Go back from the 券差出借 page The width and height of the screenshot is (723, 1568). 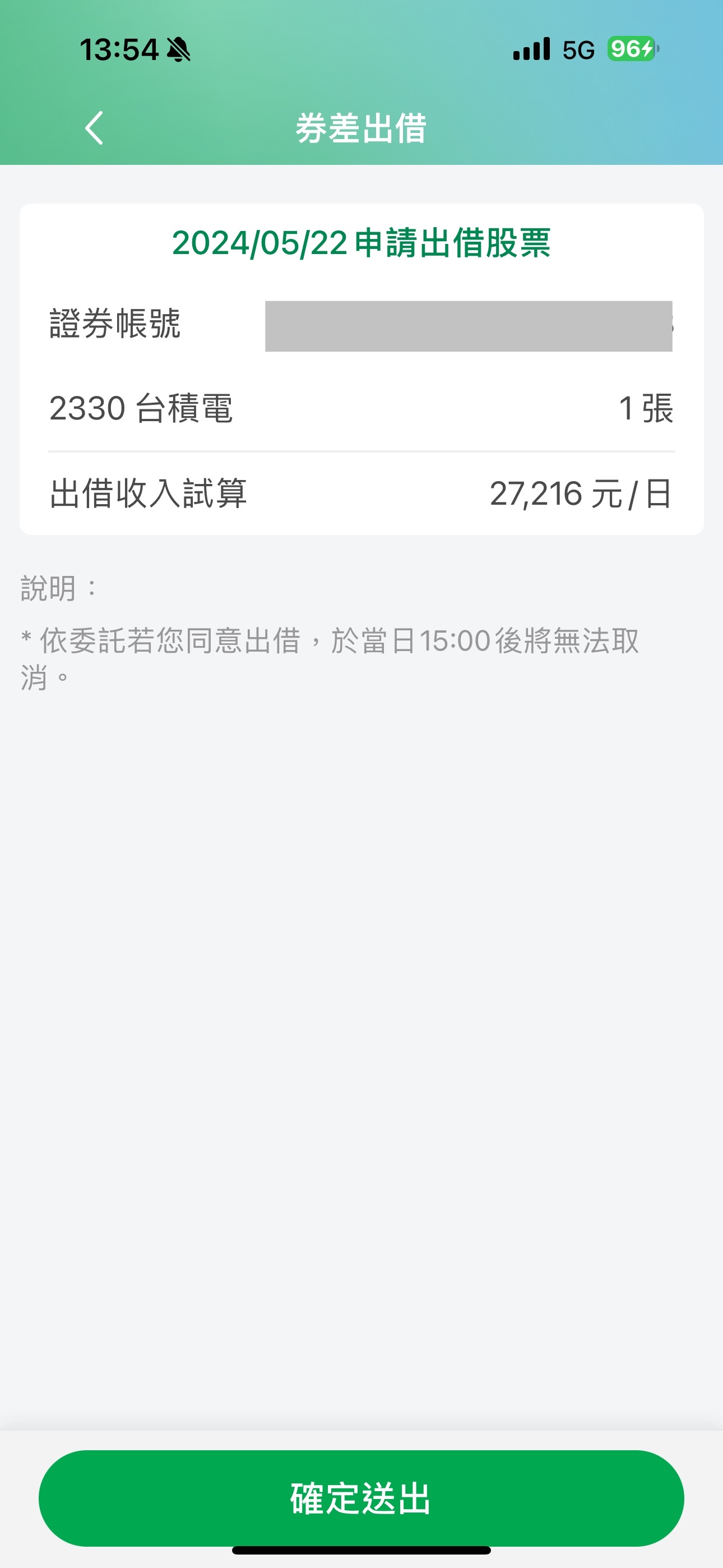94,128
